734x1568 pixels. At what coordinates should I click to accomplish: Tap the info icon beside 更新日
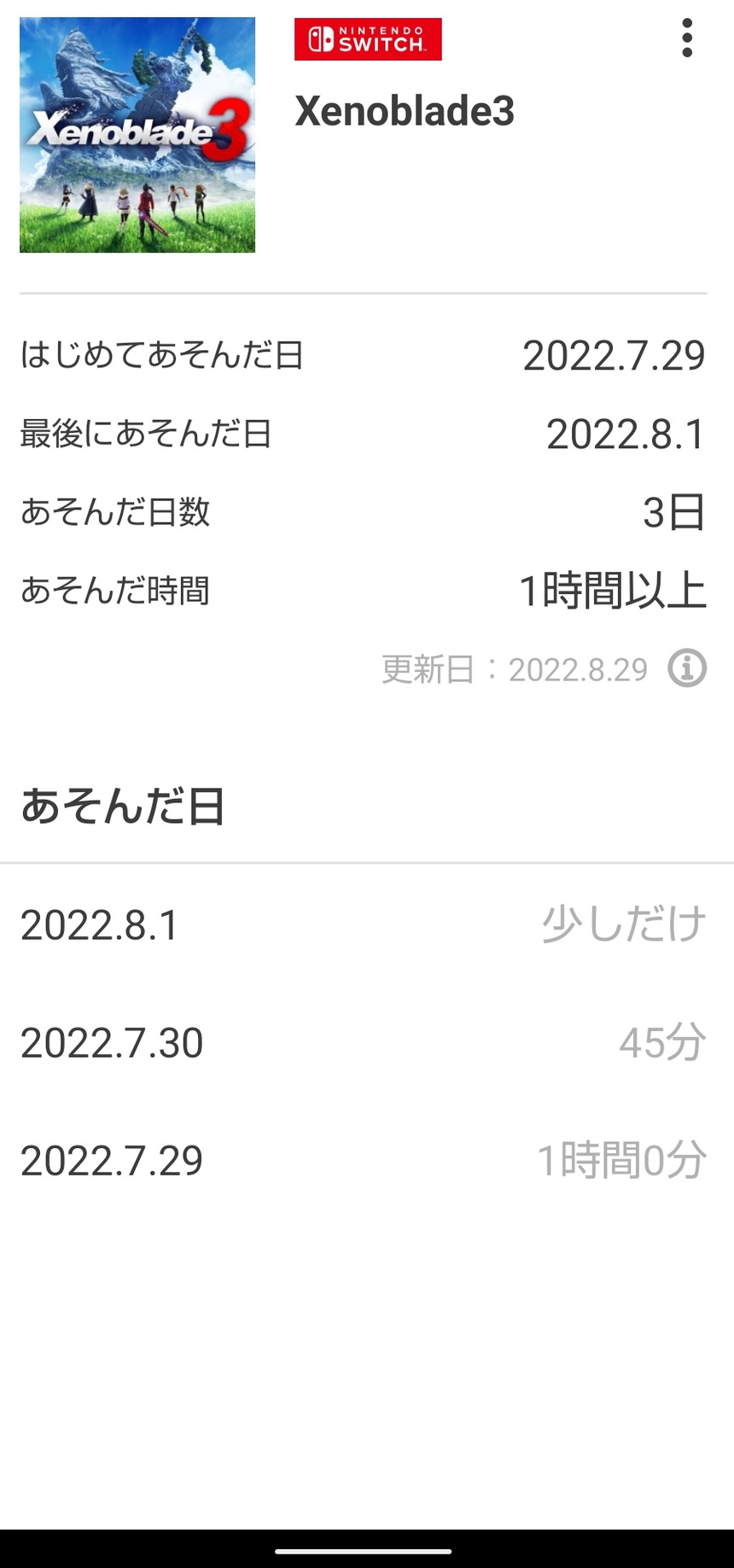click(687, 668)
